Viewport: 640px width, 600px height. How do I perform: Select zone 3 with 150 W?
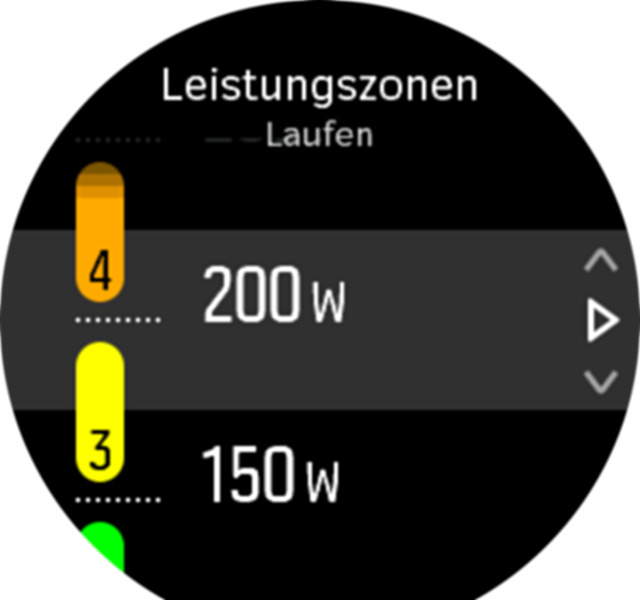click(271, 474)
